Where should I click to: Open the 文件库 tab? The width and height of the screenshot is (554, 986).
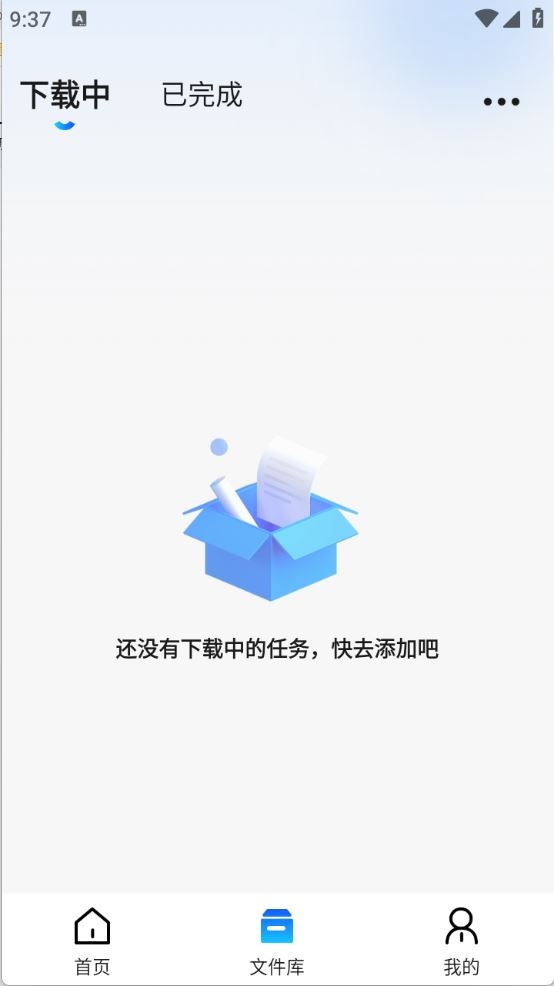[x=277, y=941]
